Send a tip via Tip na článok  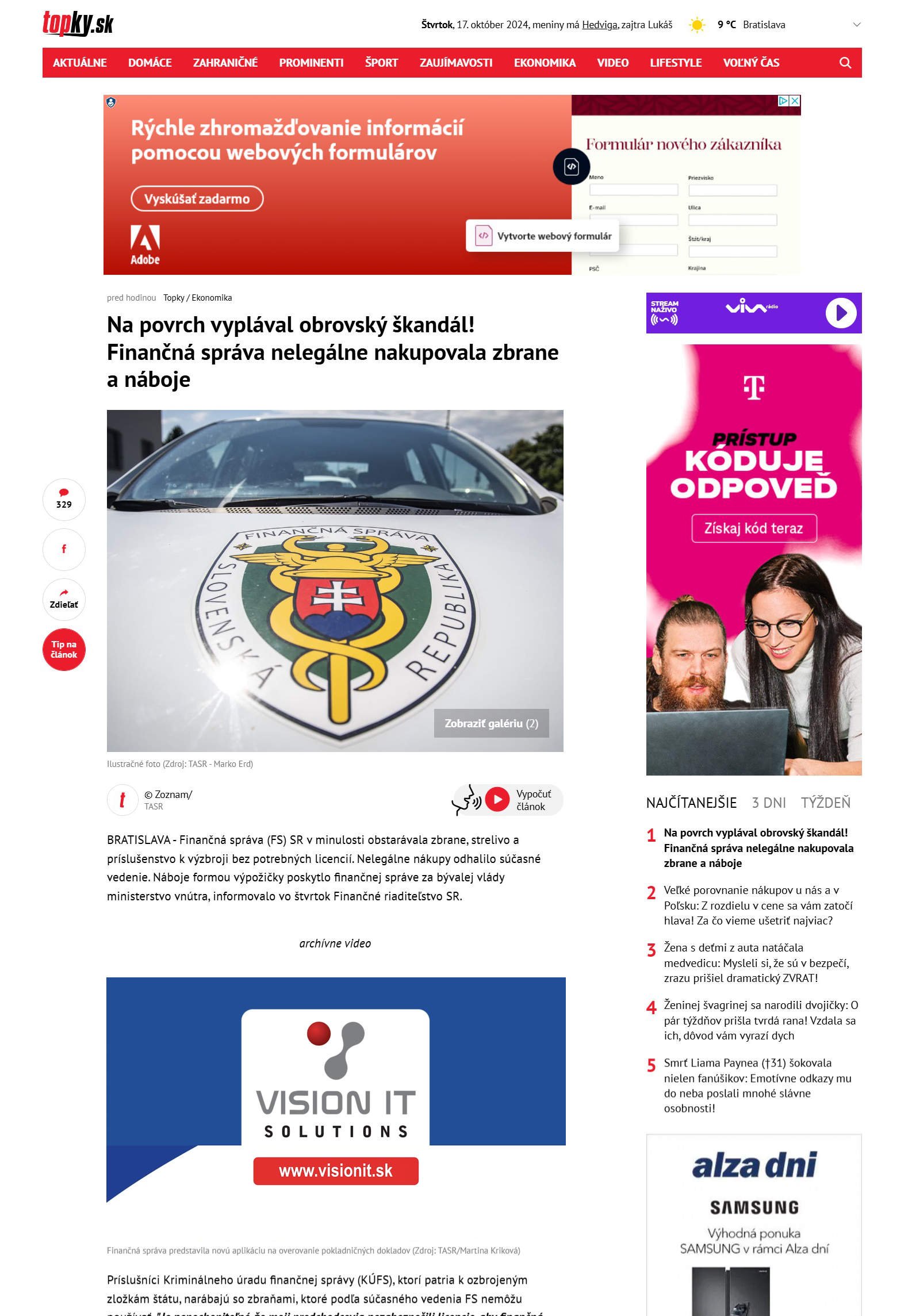click(x=64, y=650)
